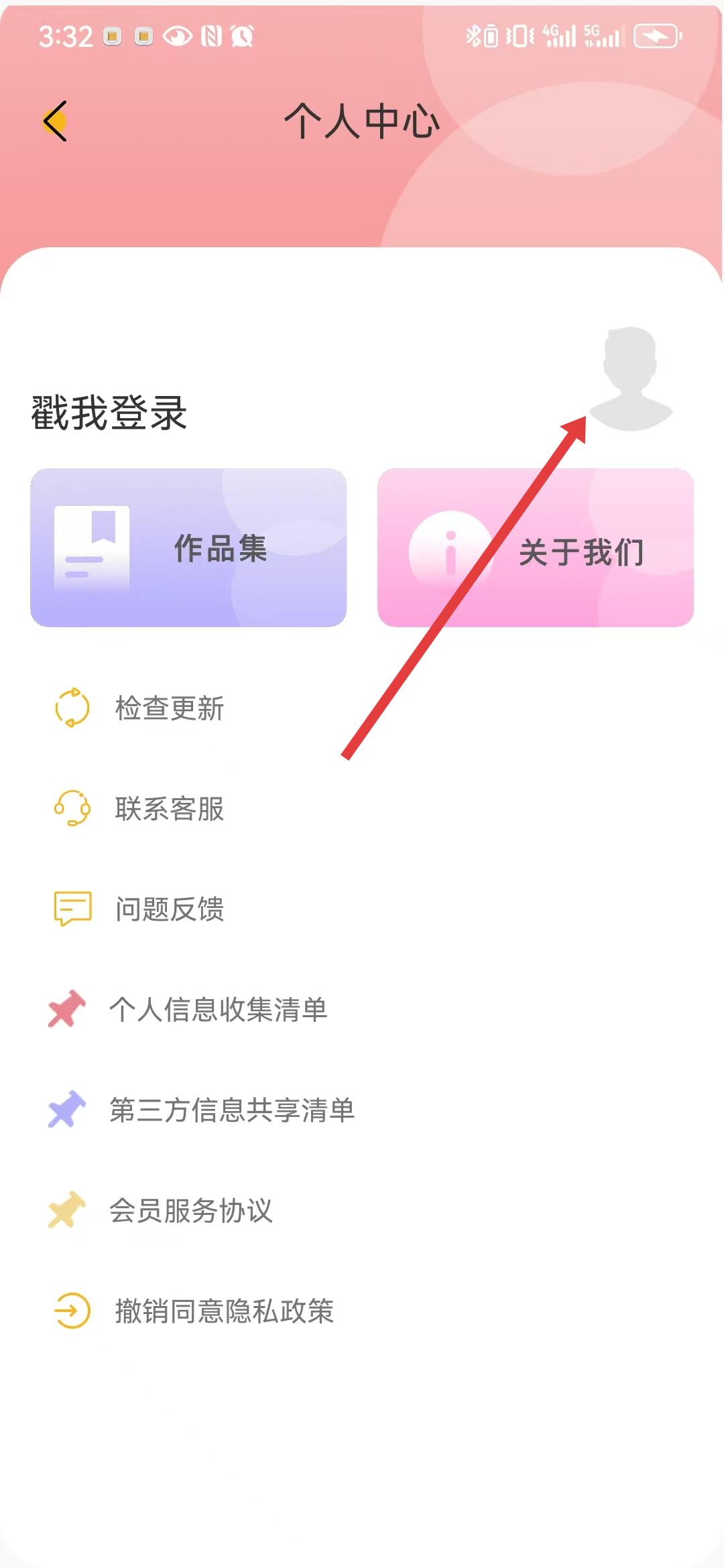Open 联系客服 customer service

tap(169, 809)
